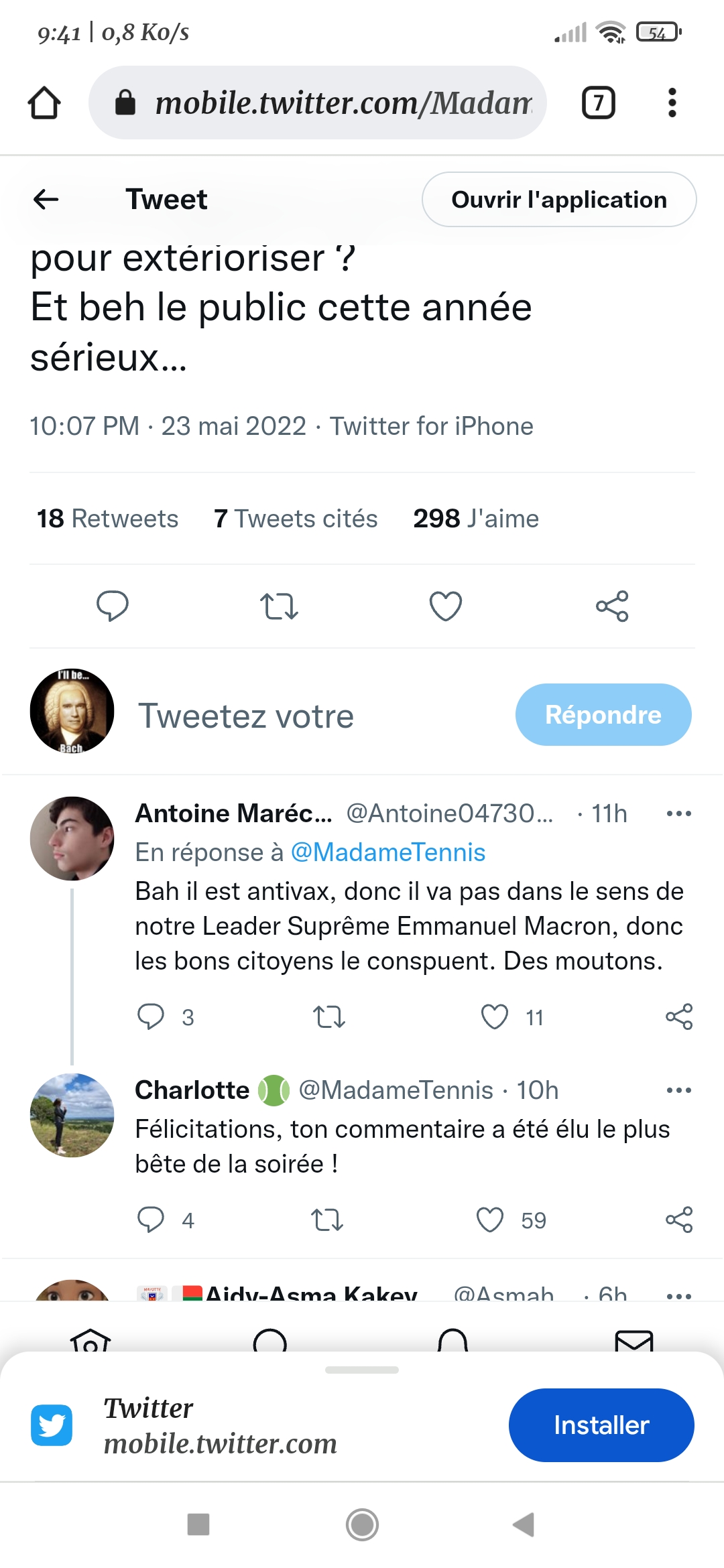View the 7 Tweets cités
This screenshot has width=724, height=1568.
click(296, 519)
